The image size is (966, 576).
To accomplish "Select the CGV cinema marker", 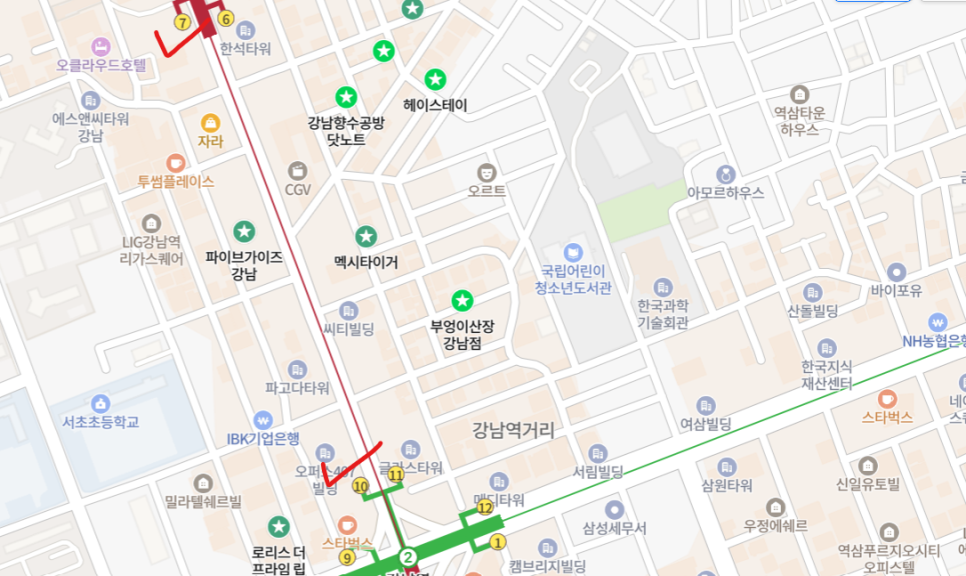I will pyautogui.click(x=298, y=171).
